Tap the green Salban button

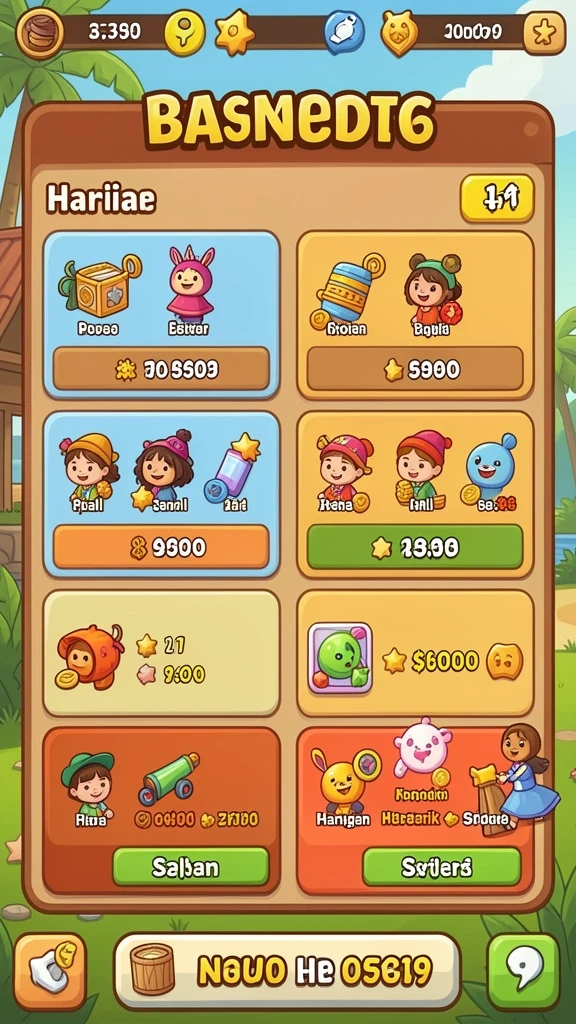(190, 867)
